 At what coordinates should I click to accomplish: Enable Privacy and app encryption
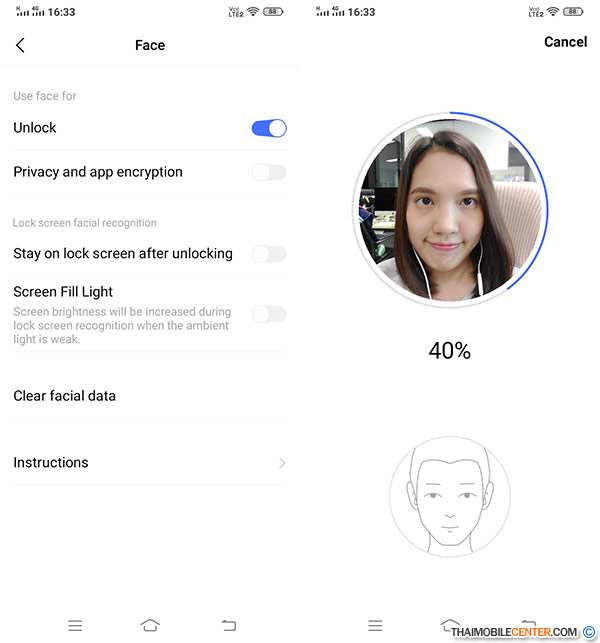268,172
